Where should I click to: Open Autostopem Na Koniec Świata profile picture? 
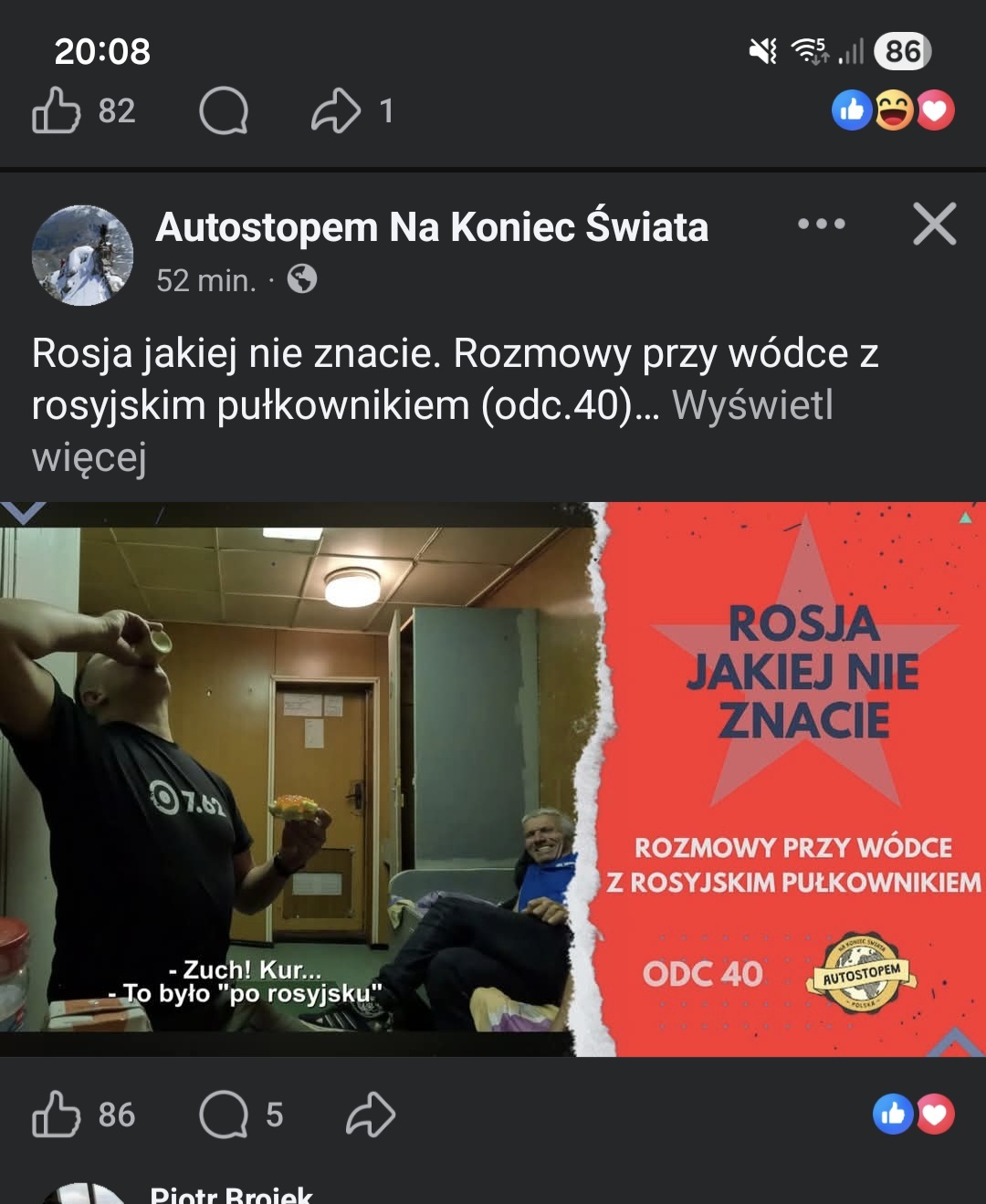click(82, 255)
